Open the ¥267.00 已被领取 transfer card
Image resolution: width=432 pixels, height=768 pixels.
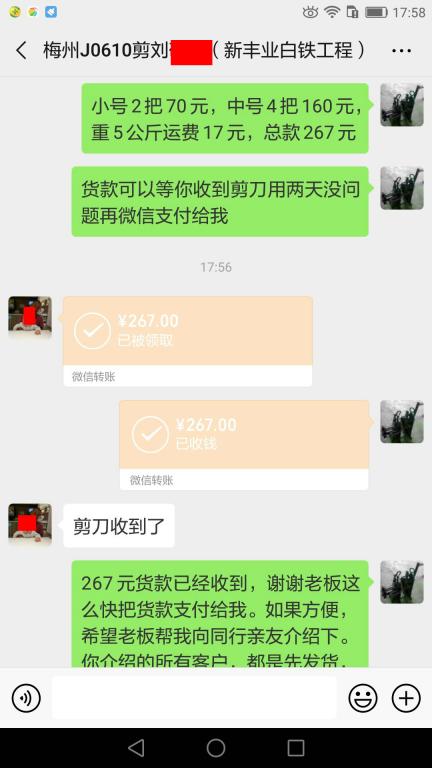(x=188, y=341)
